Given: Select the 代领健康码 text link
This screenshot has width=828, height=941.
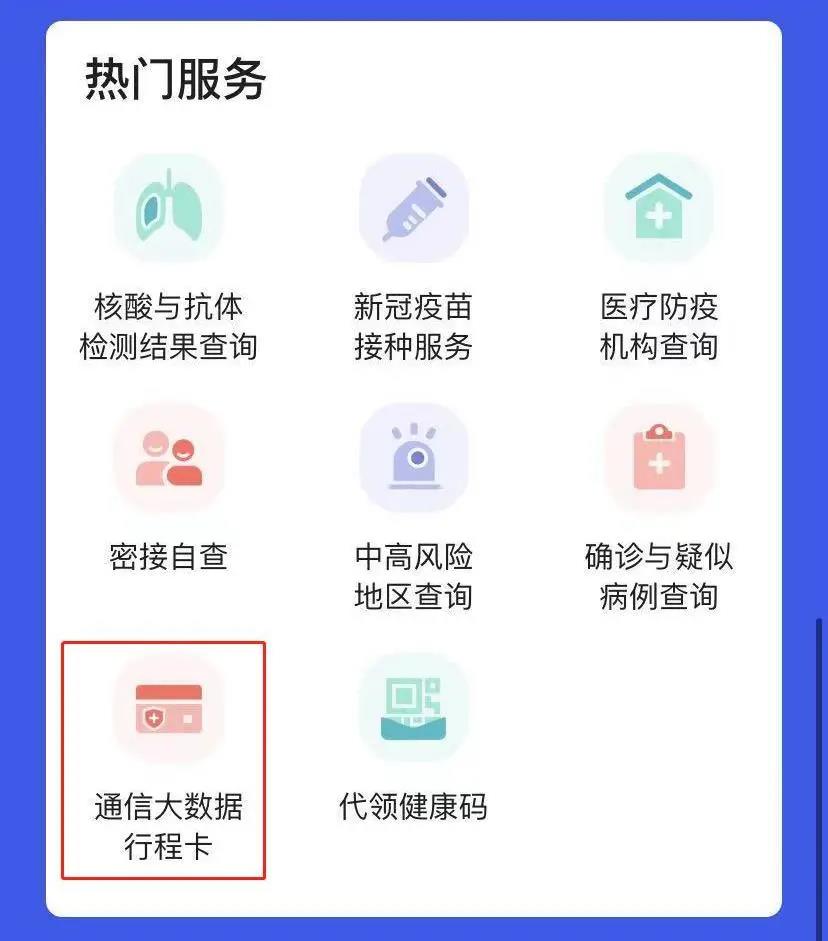Looking at the screenshot, I should [414, 808].
